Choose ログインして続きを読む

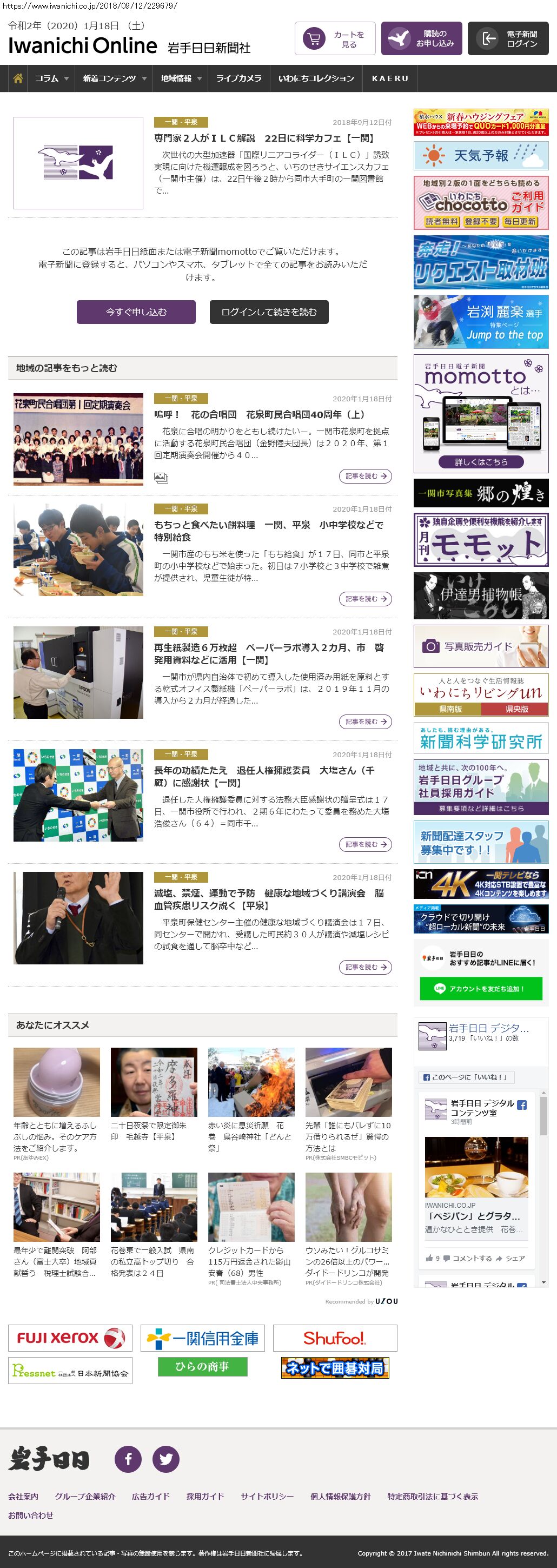pyautogui.click(x=269, y=312)
